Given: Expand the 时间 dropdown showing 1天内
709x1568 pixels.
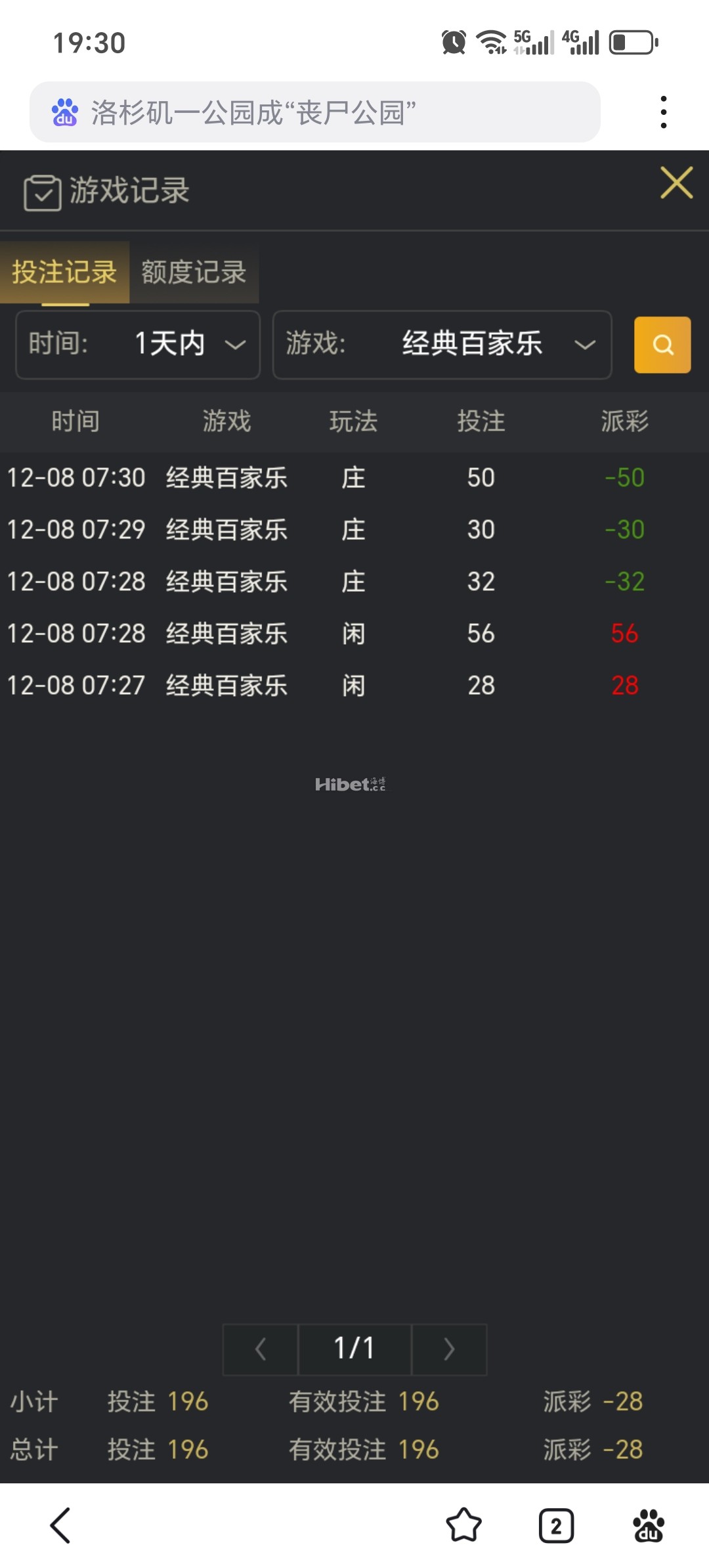Looking at the screenshot, I should coord(138,345).
